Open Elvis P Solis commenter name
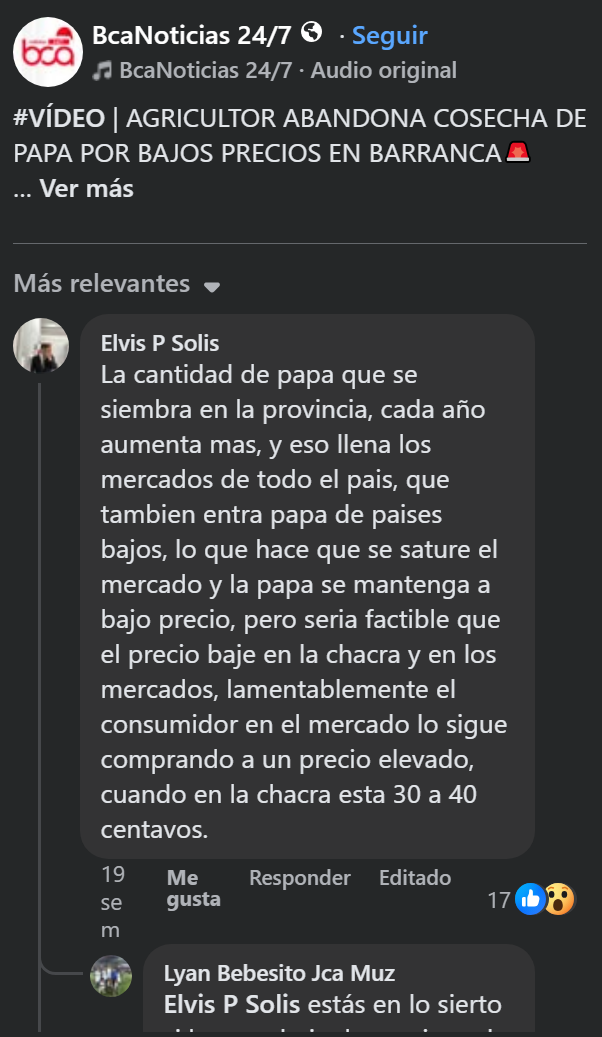 pos(160,343)
